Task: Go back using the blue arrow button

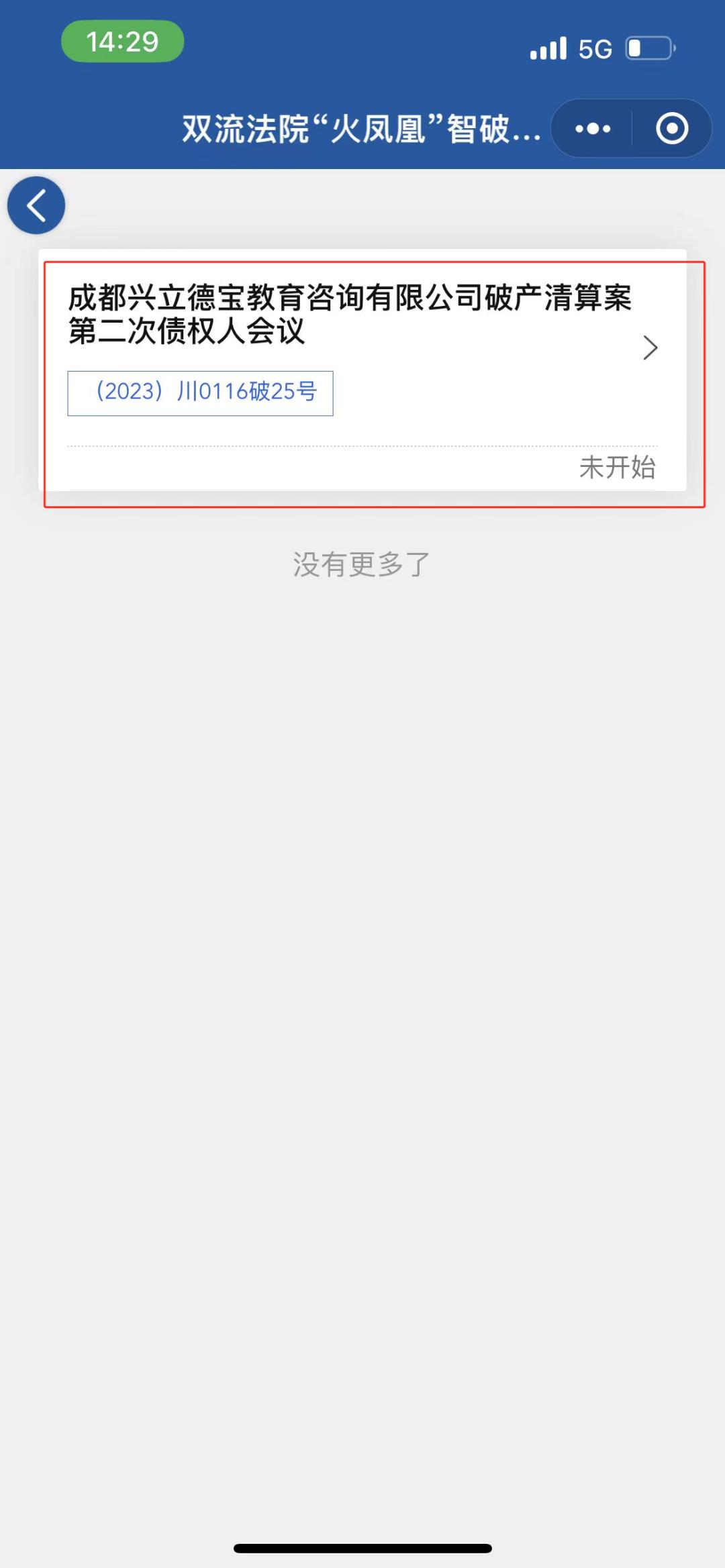Action: coord(36,205)
